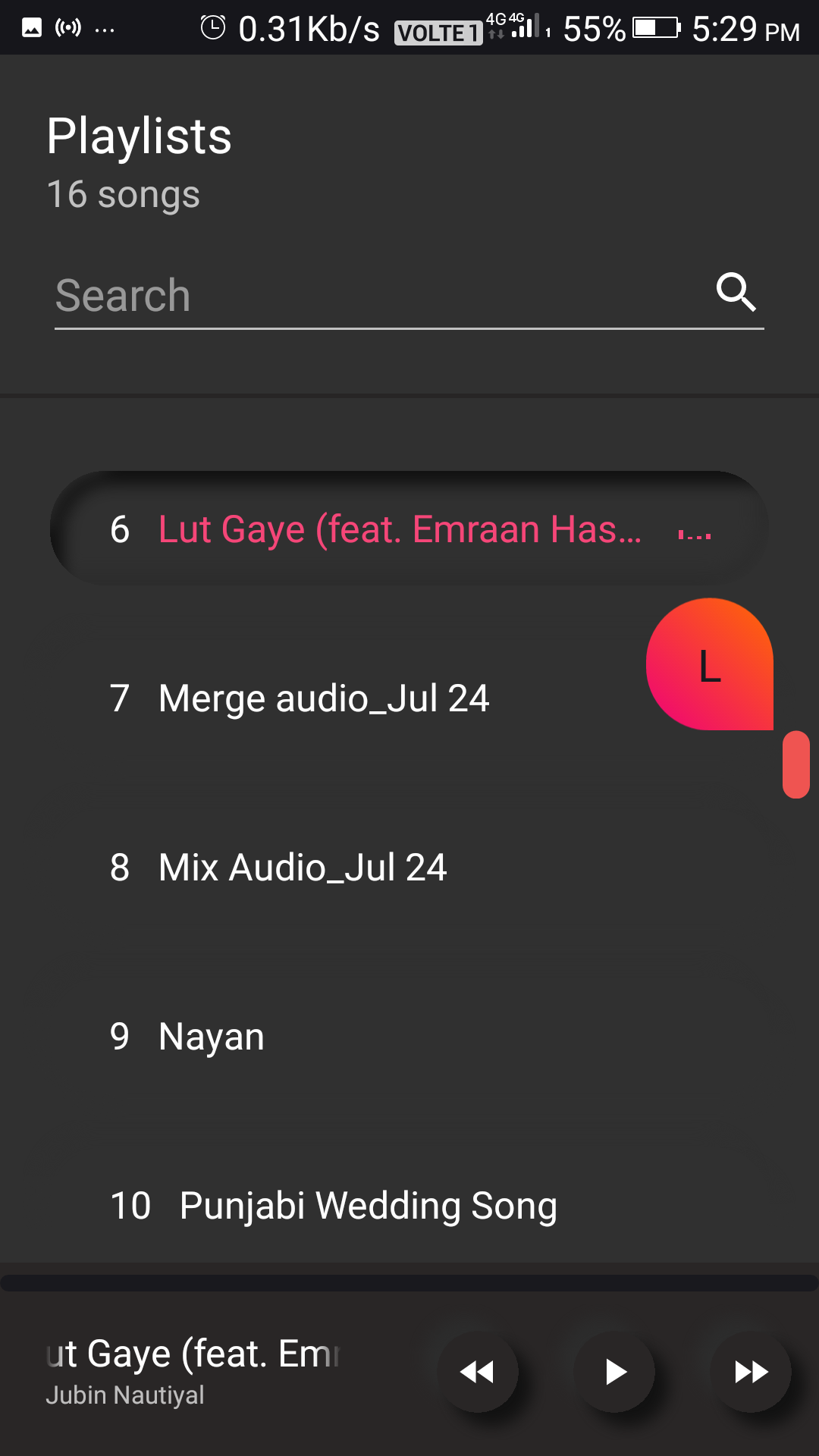Click the search magnifier icon

click(x=736, y=292)
